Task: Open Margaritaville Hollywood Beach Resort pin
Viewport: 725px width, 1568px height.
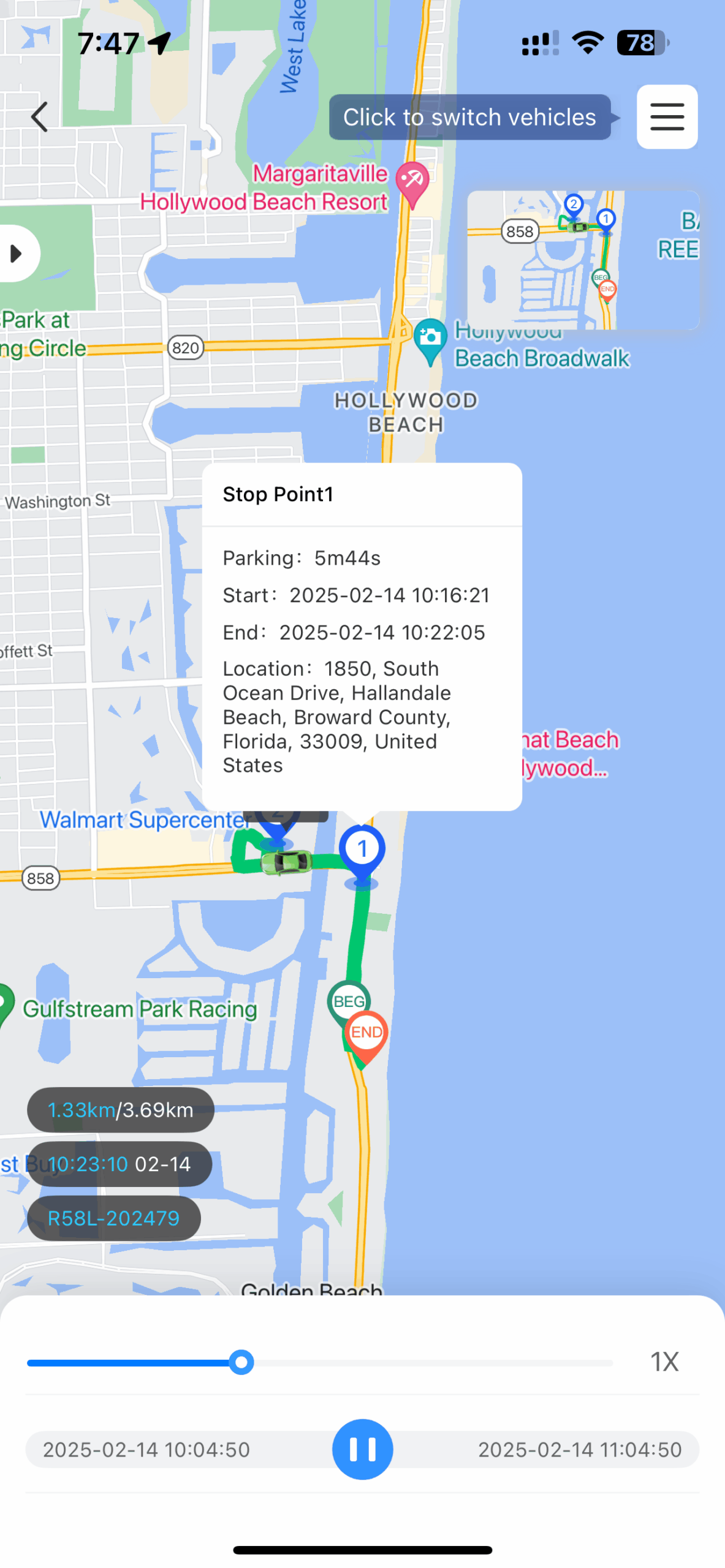Action: pyautogui.click(x=412, y=182)
